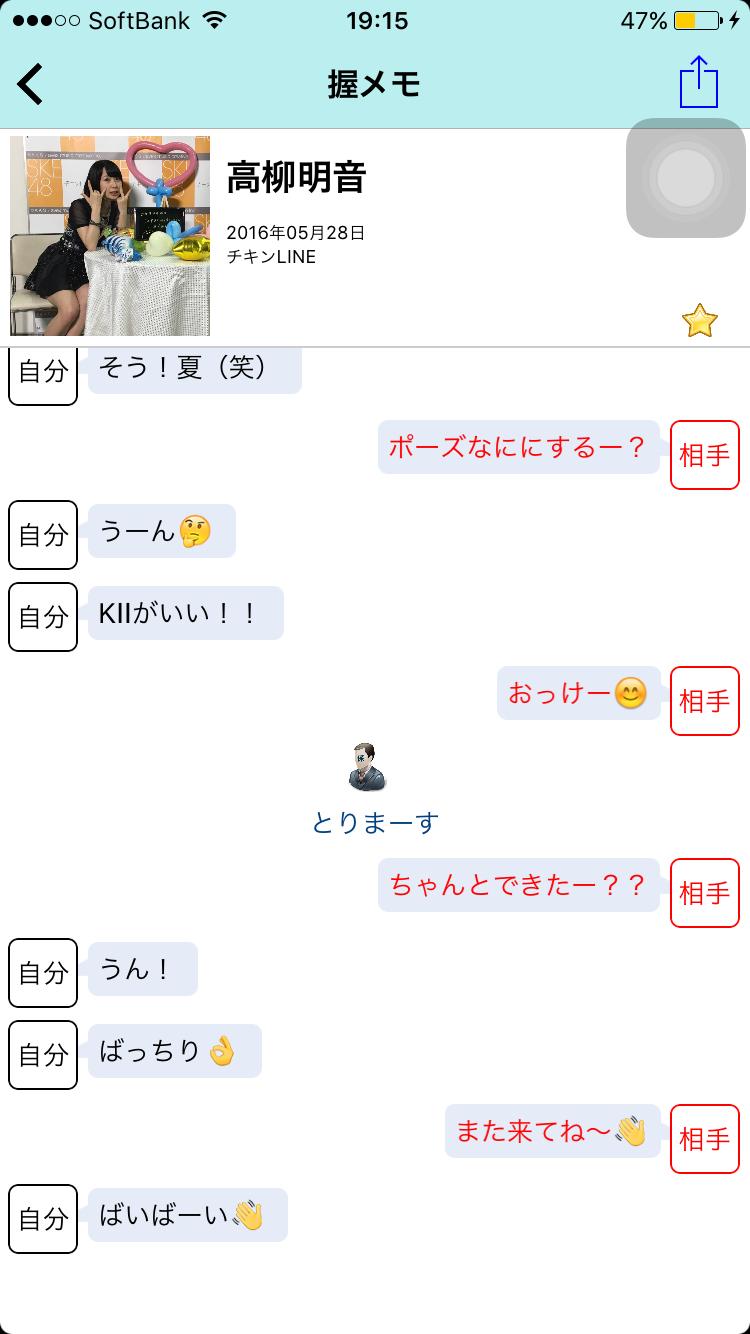
Task: Tap the ポーズなににするー？ message bubble
Action: coord(518,447)
